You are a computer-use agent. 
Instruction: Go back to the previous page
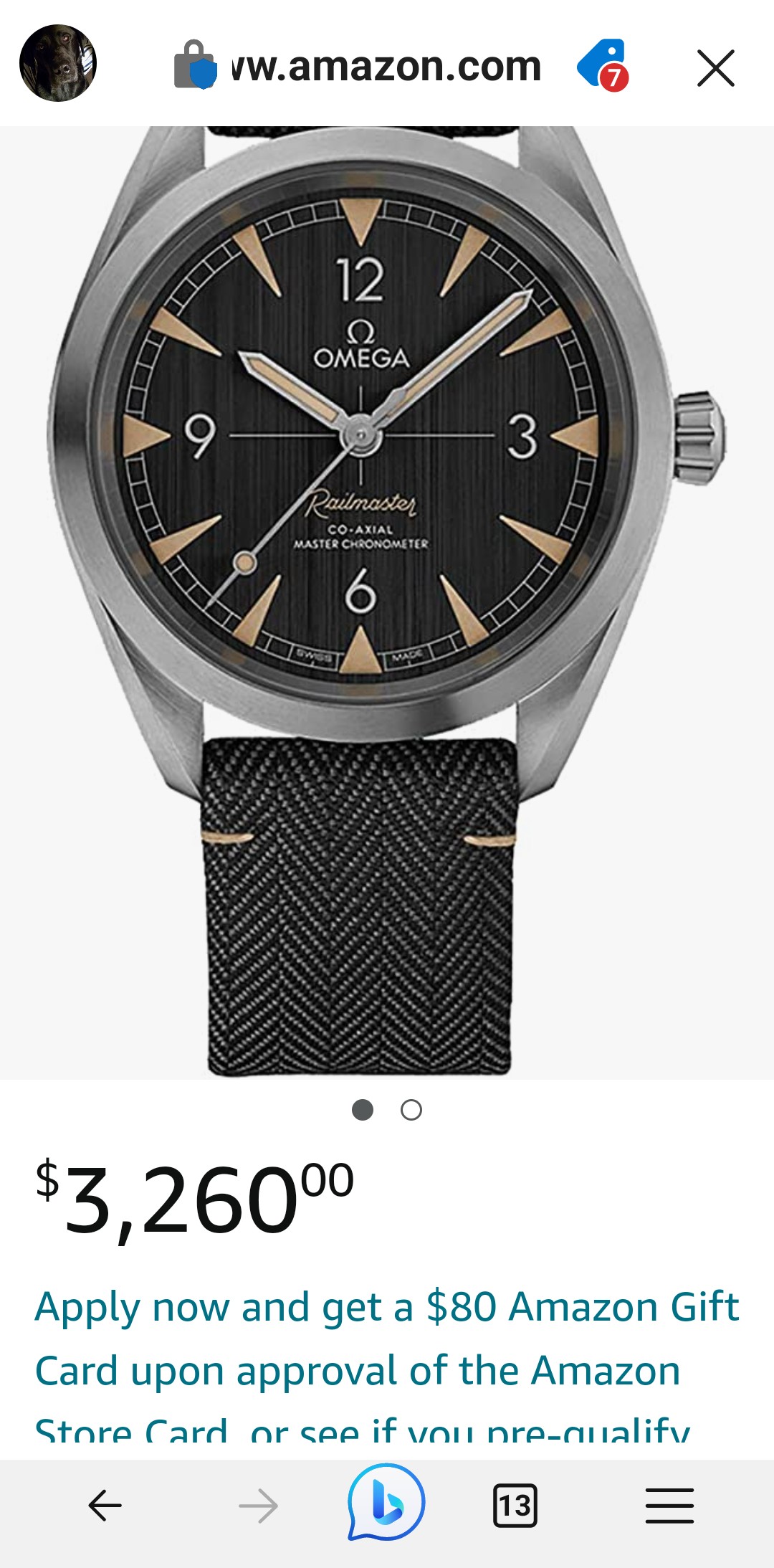click(105, 1504)
